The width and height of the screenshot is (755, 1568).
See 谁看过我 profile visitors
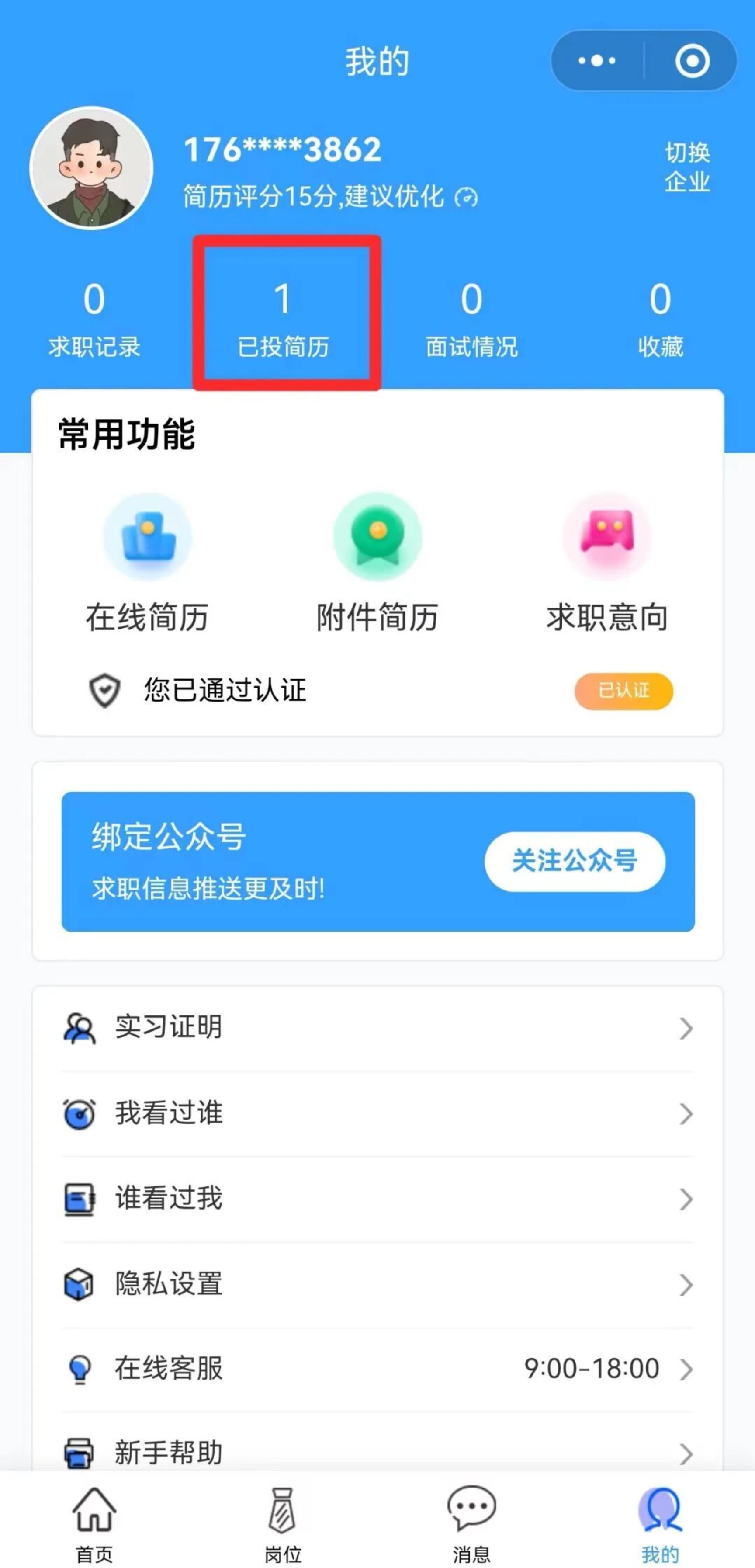tap(377, 1199)
